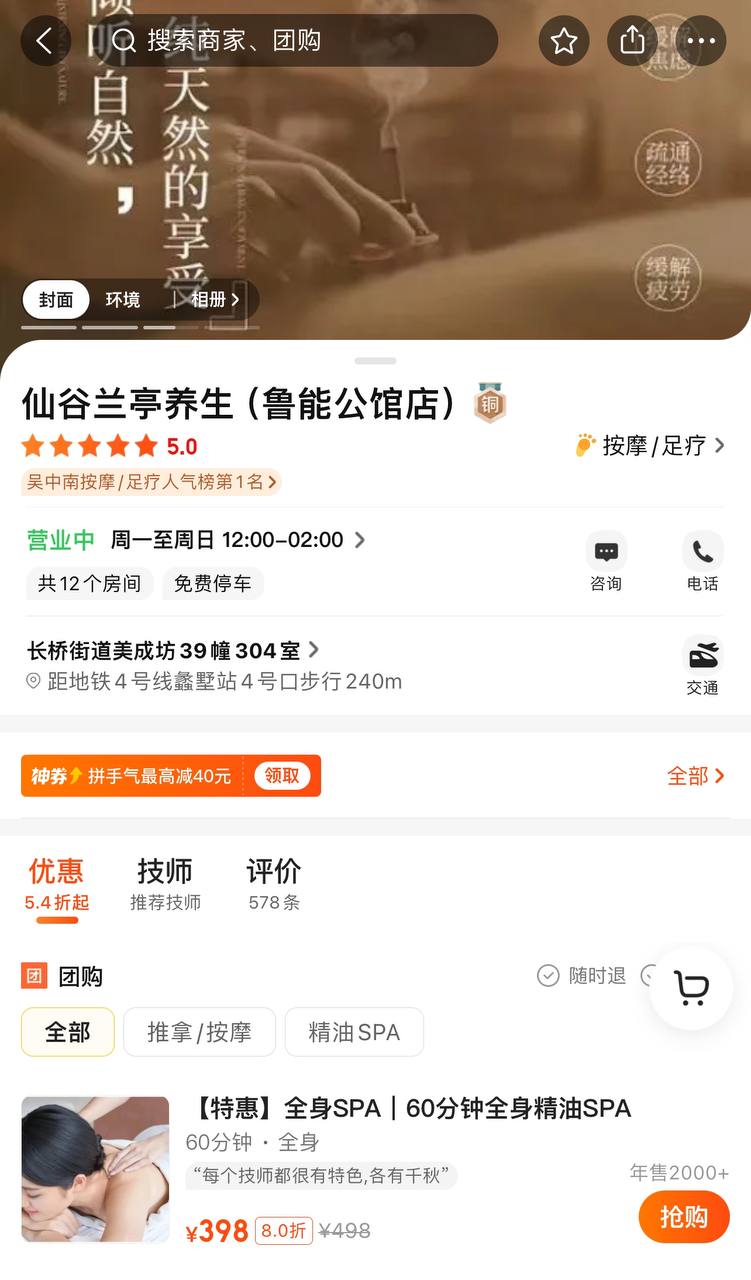View the 吴中南按摩/足疗人气榜 ranking

coord(152,482)
